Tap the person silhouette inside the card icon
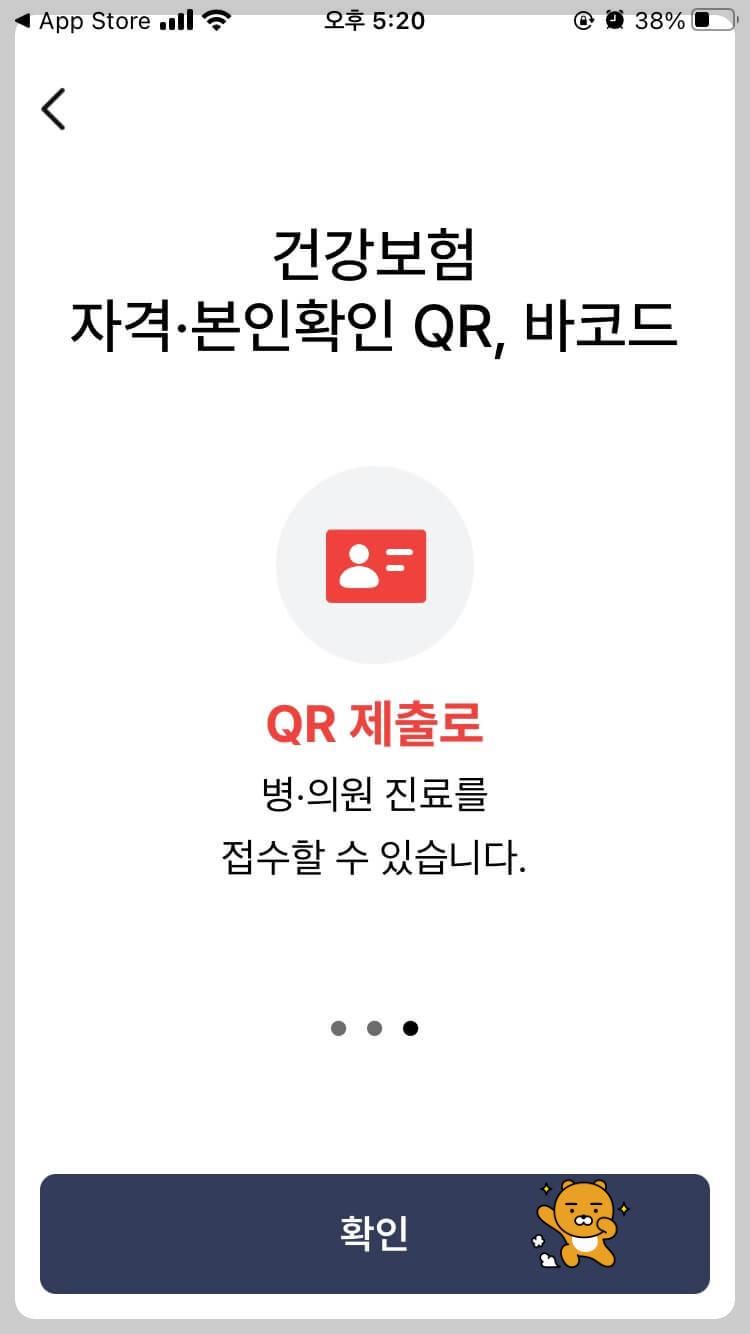Screen dimensions: 750x1334 (357, 568)
